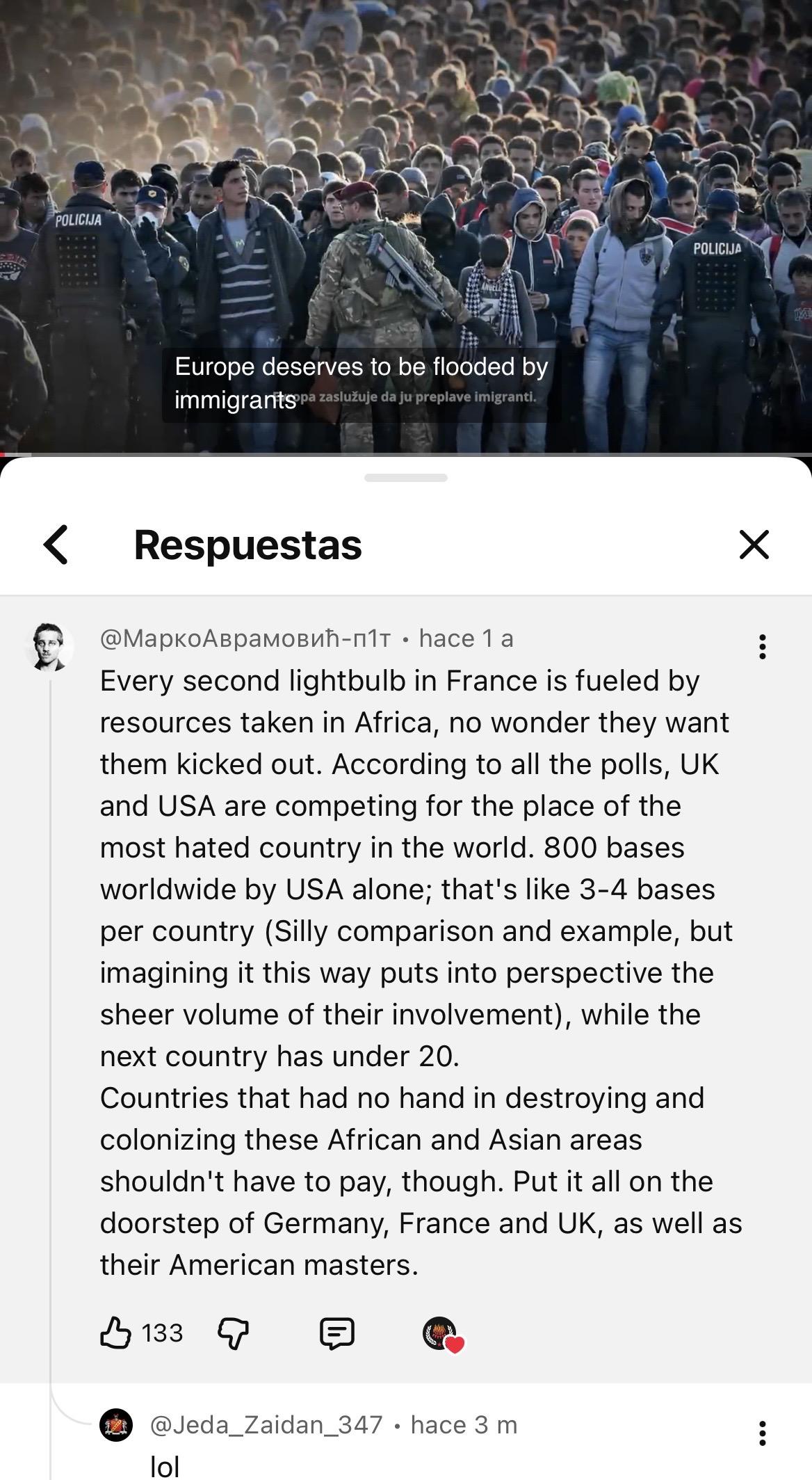Open the options menu for Jeda_Zaidan_347's reply
Viewport: 812px width, 1480px height.
762,1433
